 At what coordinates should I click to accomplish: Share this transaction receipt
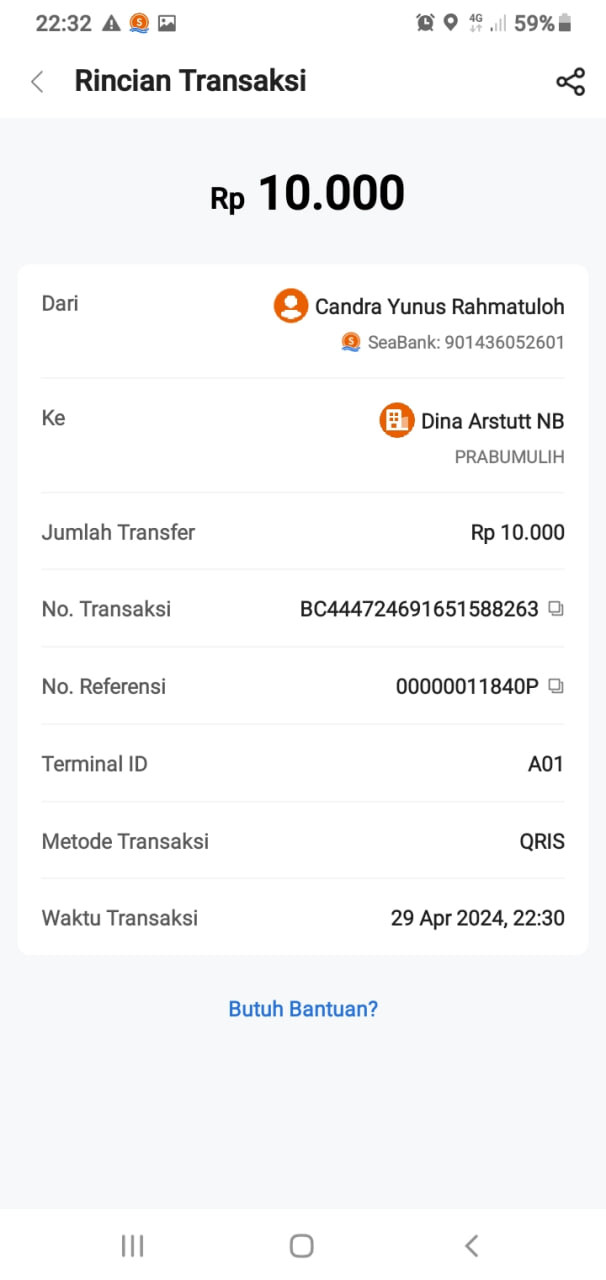pyautogui.click(x=570, y=82)
